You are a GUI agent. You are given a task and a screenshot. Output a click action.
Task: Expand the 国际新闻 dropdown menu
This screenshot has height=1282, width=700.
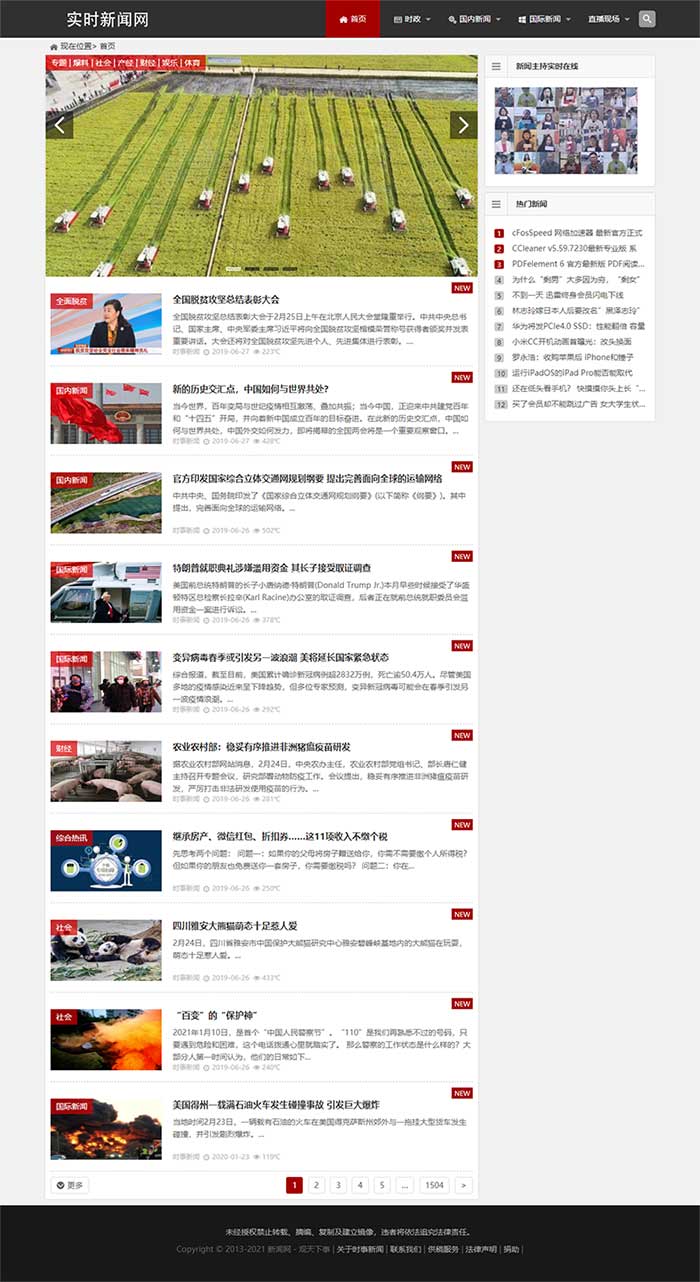click(x=544, y=18)
